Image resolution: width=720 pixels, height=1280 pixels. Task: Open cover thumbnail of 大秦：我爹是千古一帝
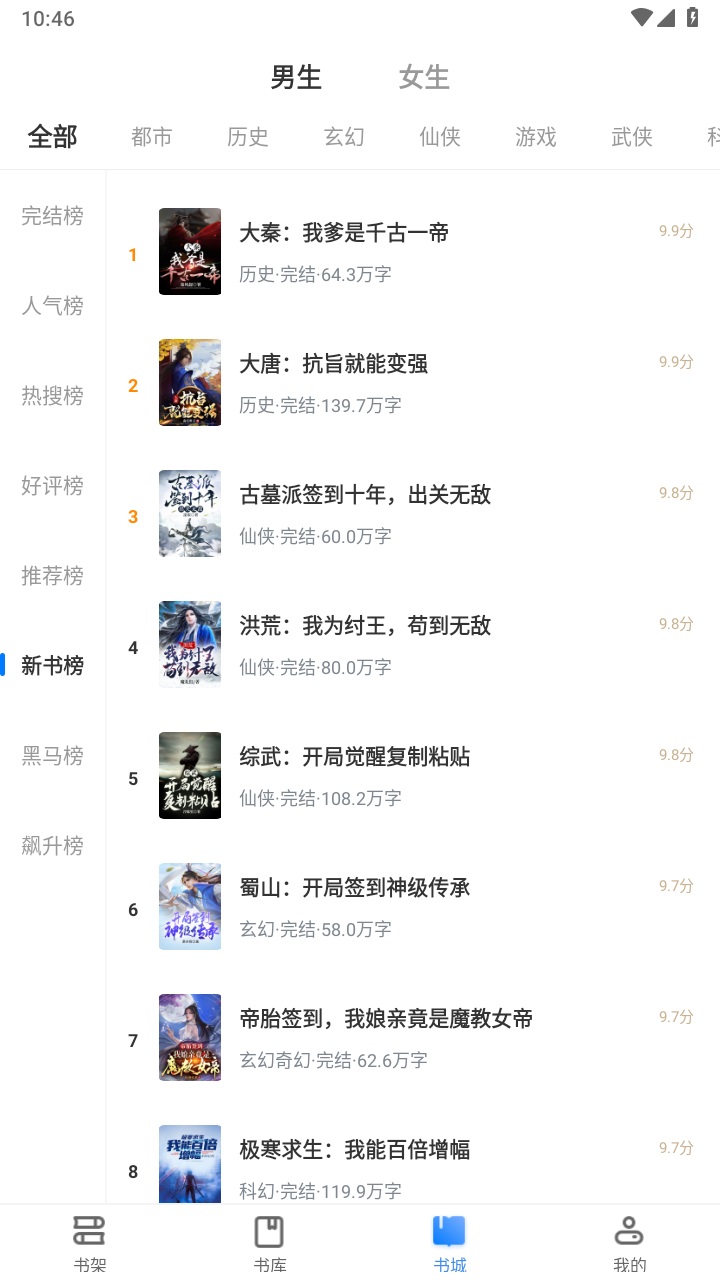(x=190, y=252)
